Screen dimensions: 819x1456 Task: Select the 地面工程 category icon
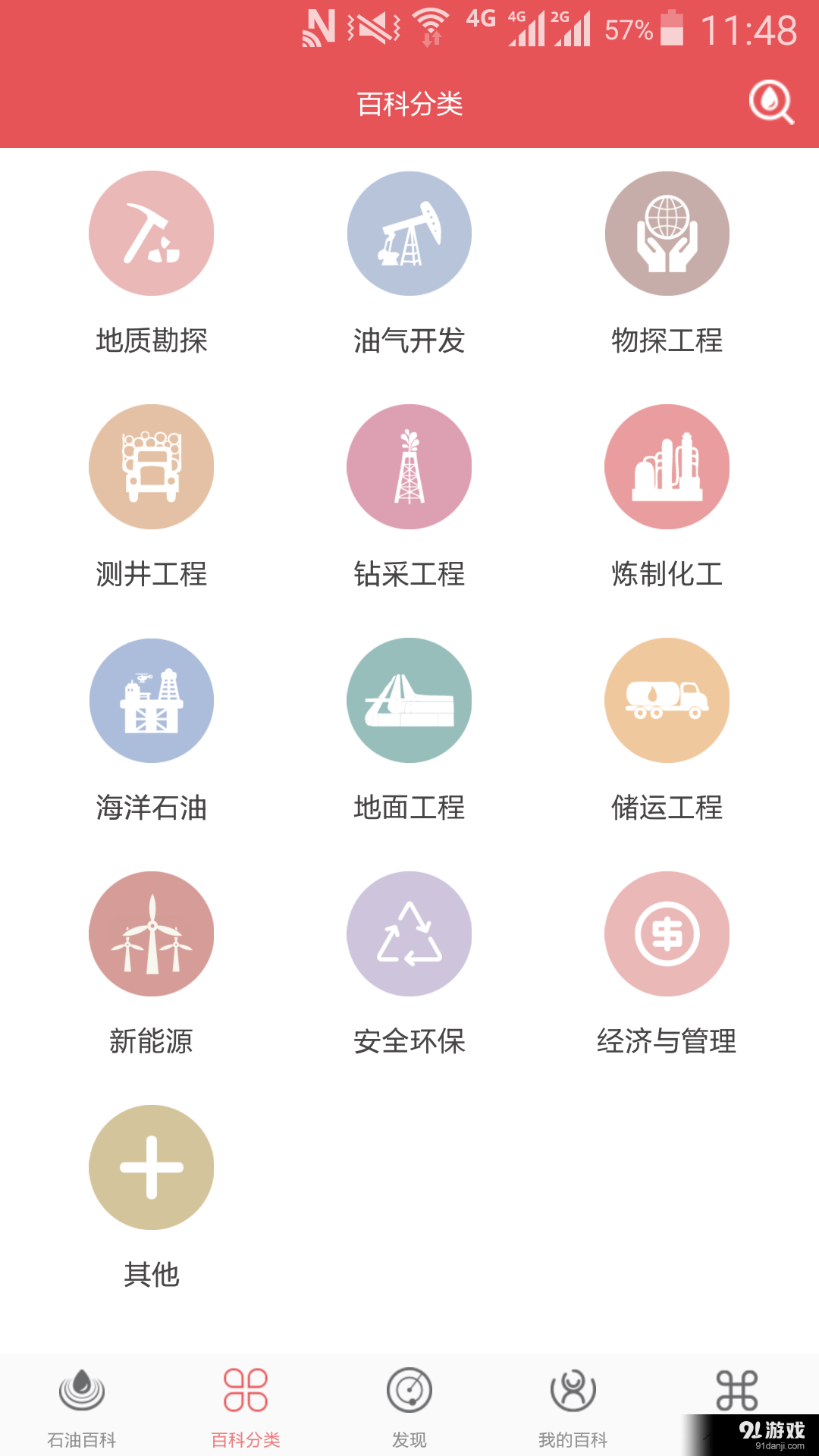coord(409,701)
